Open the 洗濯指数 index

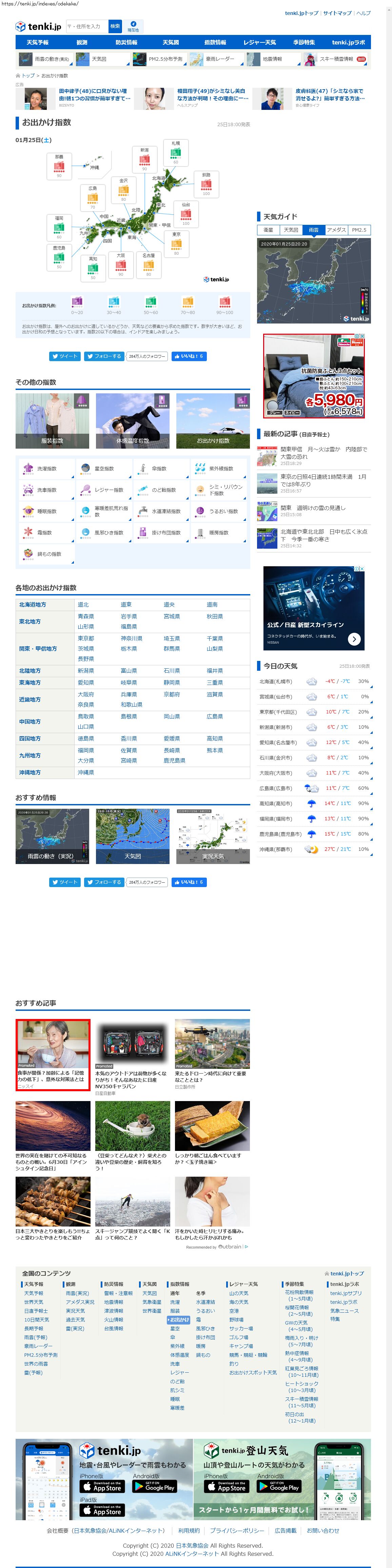coord(46,469)
